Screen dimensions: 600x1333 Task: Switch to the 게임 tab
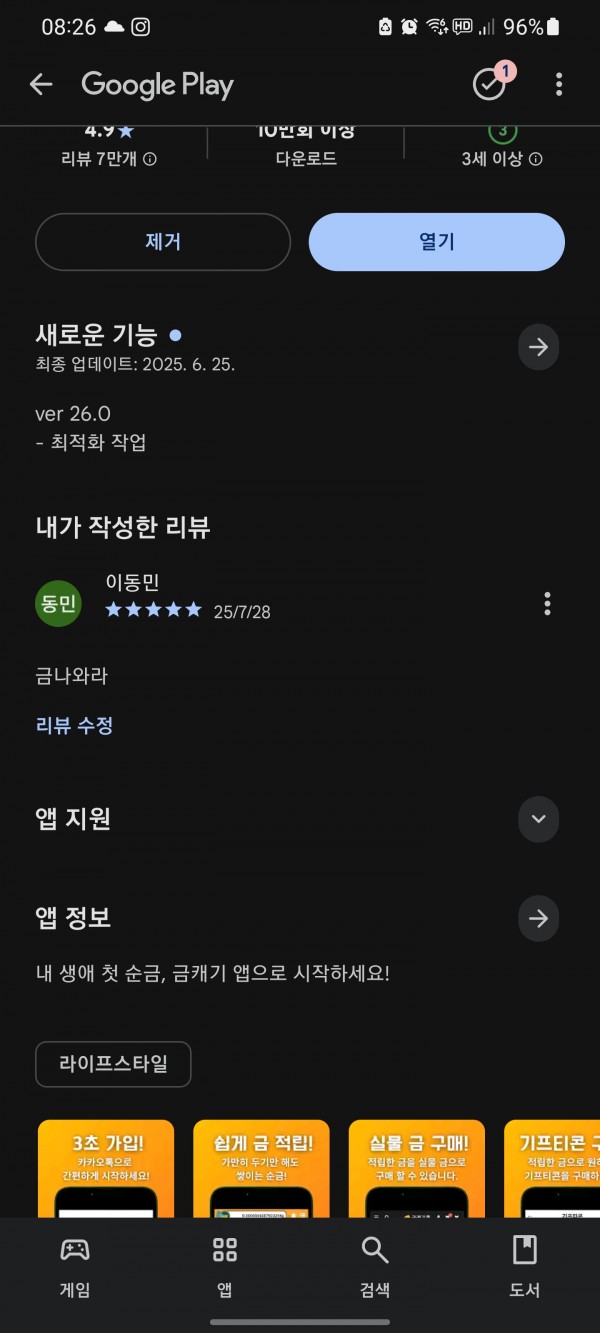[x=75, y=1267]
